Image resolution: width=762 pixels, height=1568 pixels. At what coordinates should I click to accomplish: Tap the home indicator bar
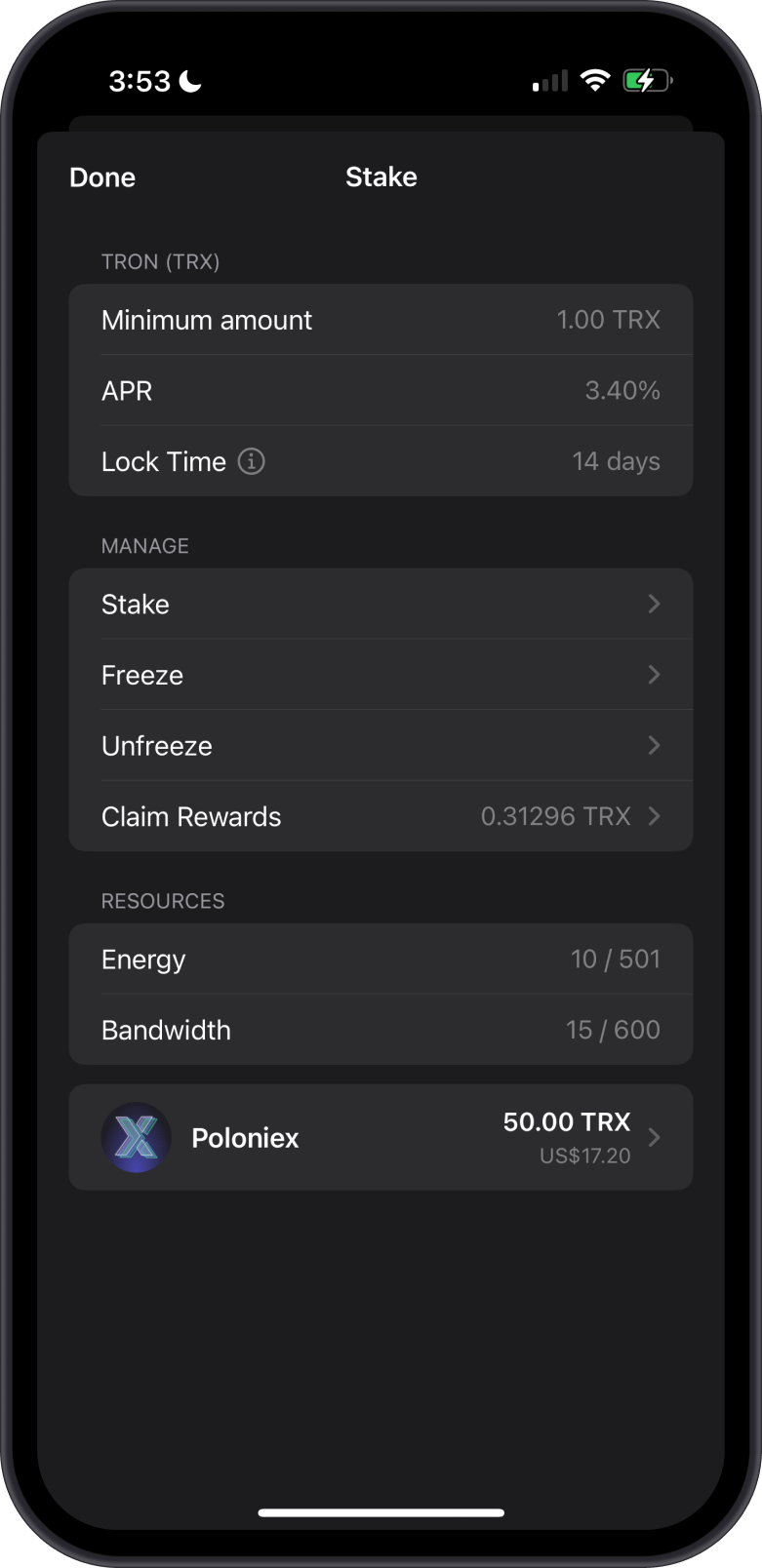(x=381, y=1512)
